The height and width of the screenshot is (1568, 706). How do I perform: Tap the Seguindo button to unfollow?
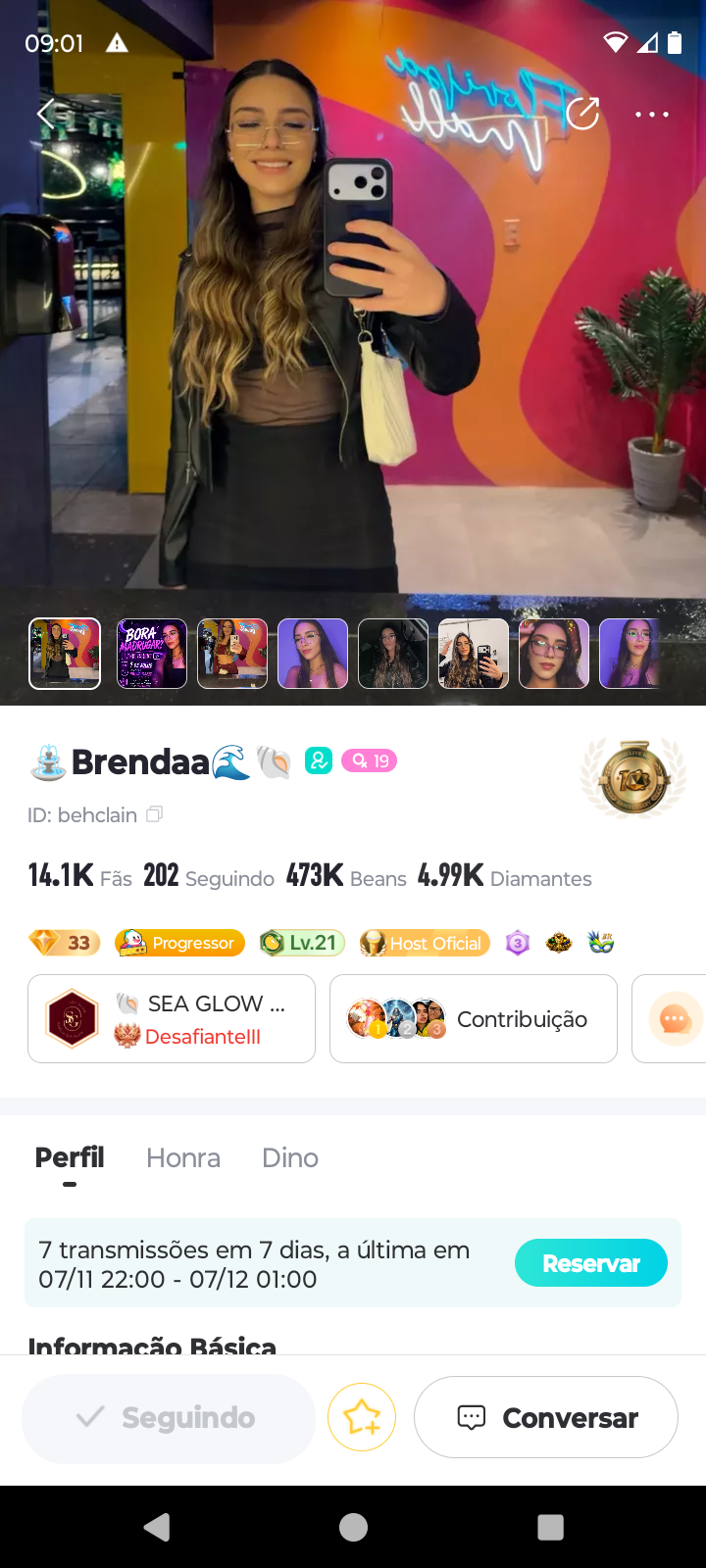[x=169, y=1418]
